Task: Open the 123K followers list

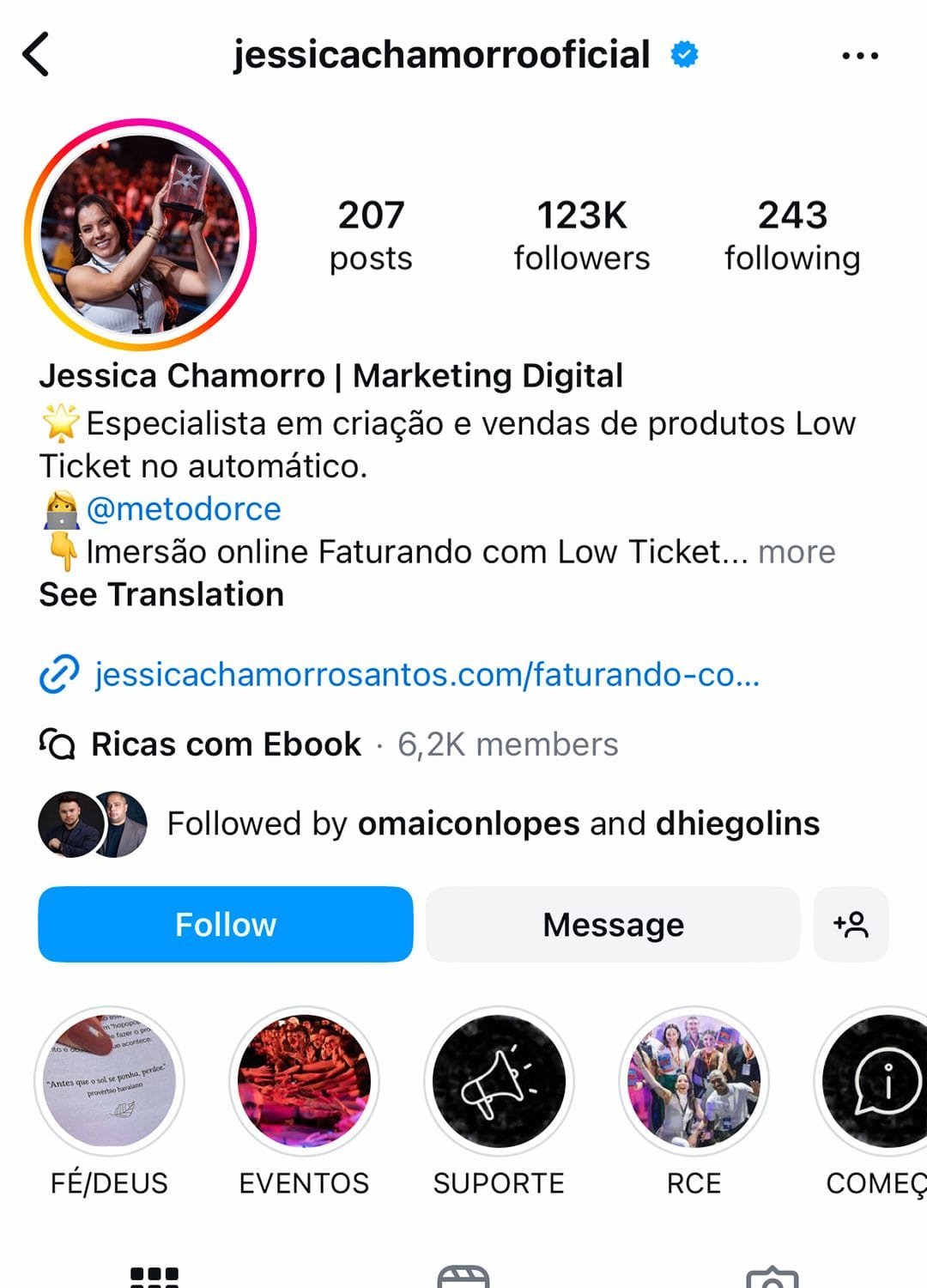Action: (x=581, y=234)
